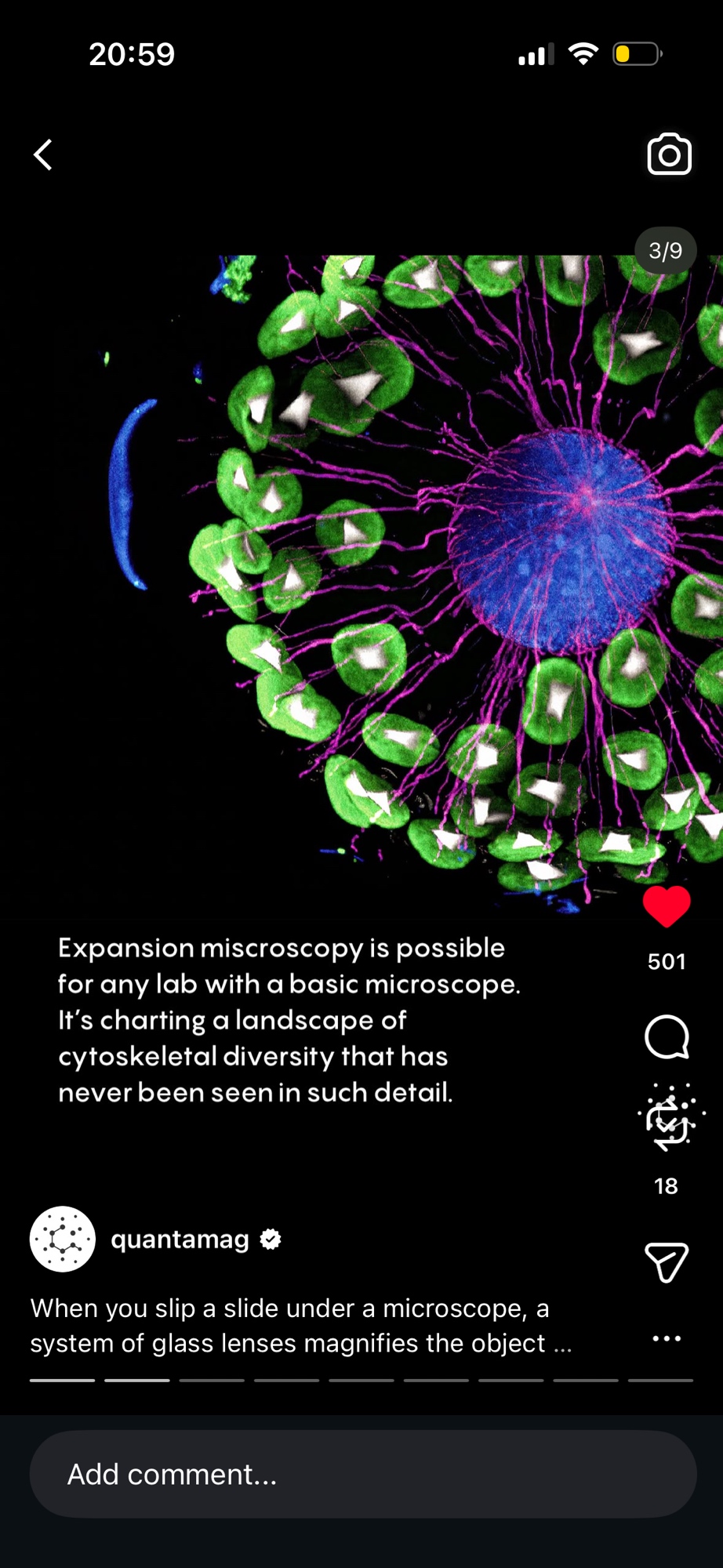Tap the Add comment field

(362, 1474)
